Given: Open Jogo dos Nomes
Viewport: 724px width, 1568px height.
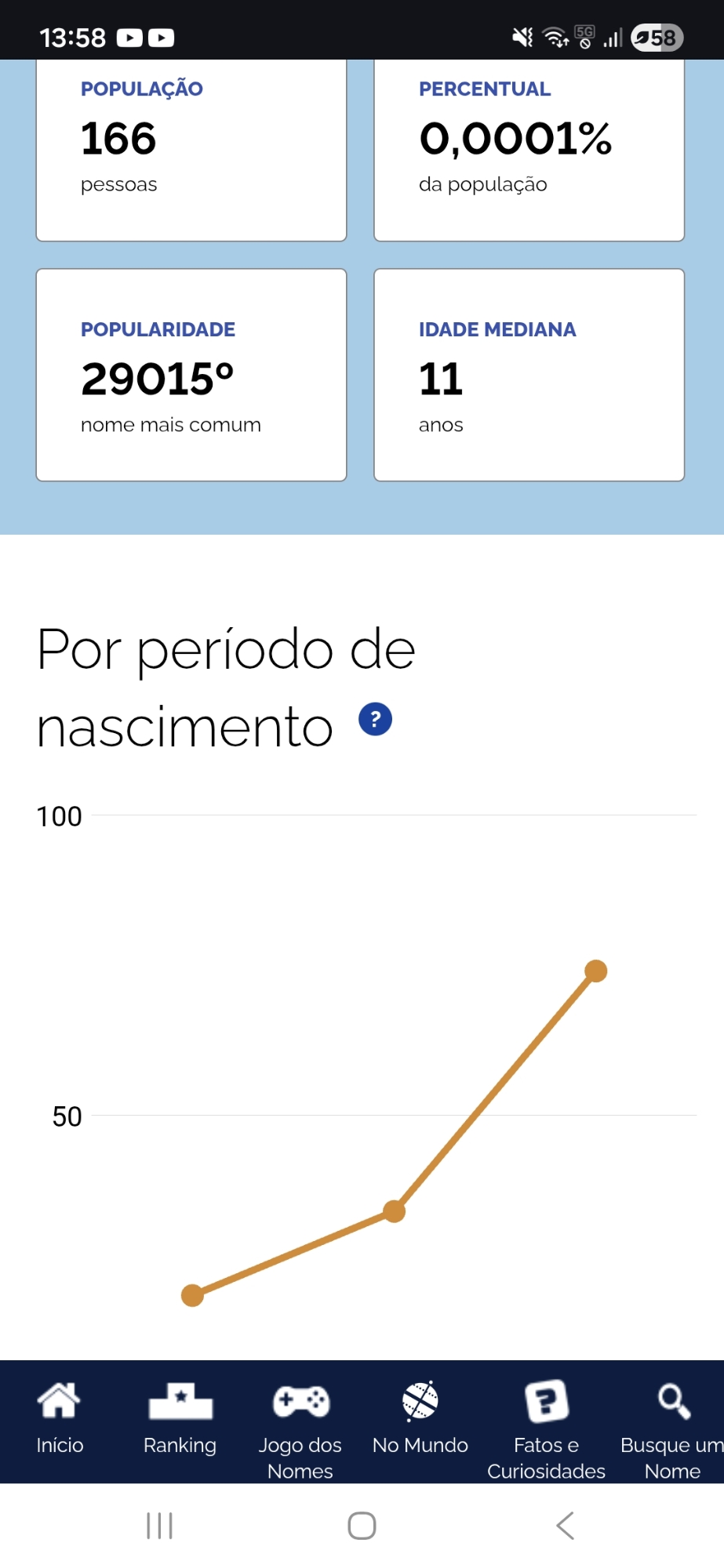Looking at the screenshot, I should (x=300, y=1428).
